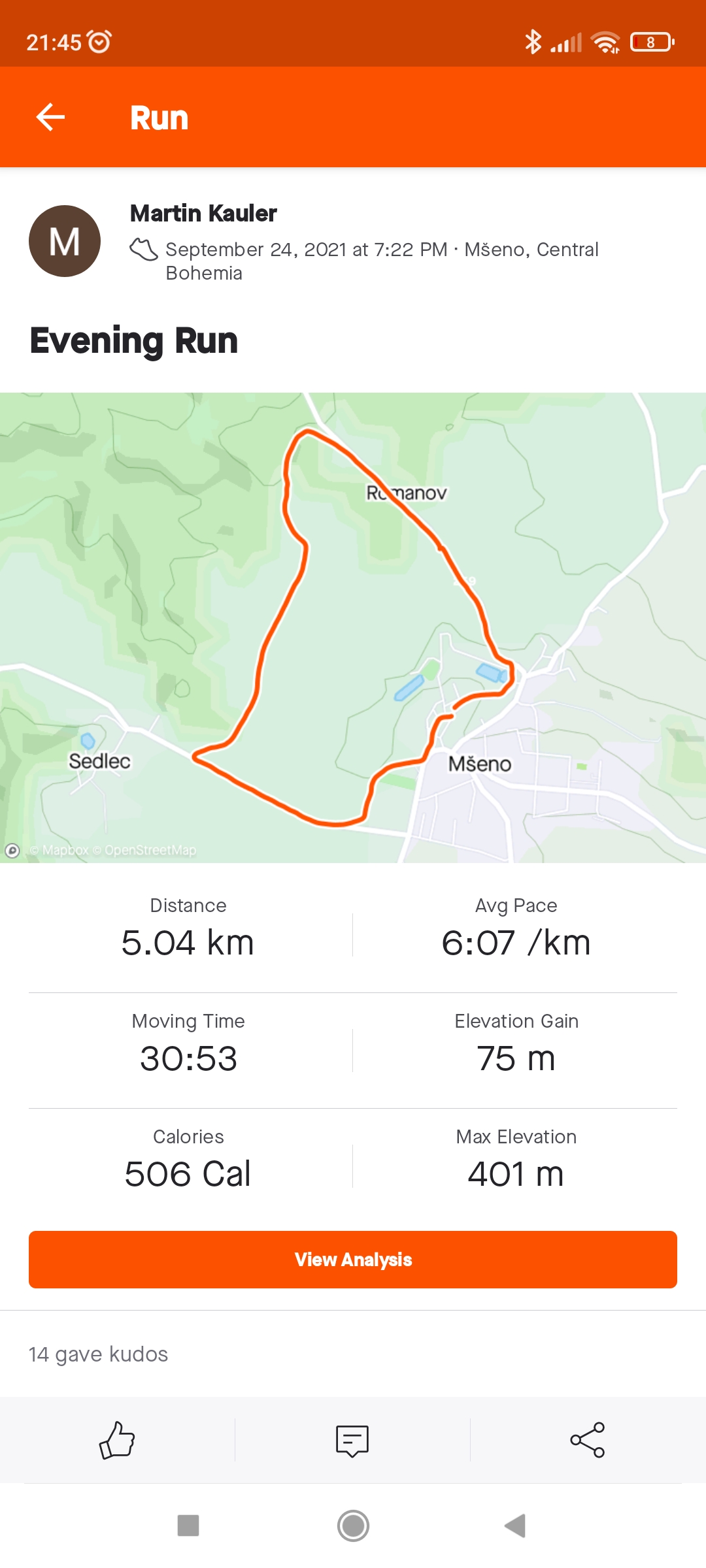Go back using the arrow in header

(50, 118)
